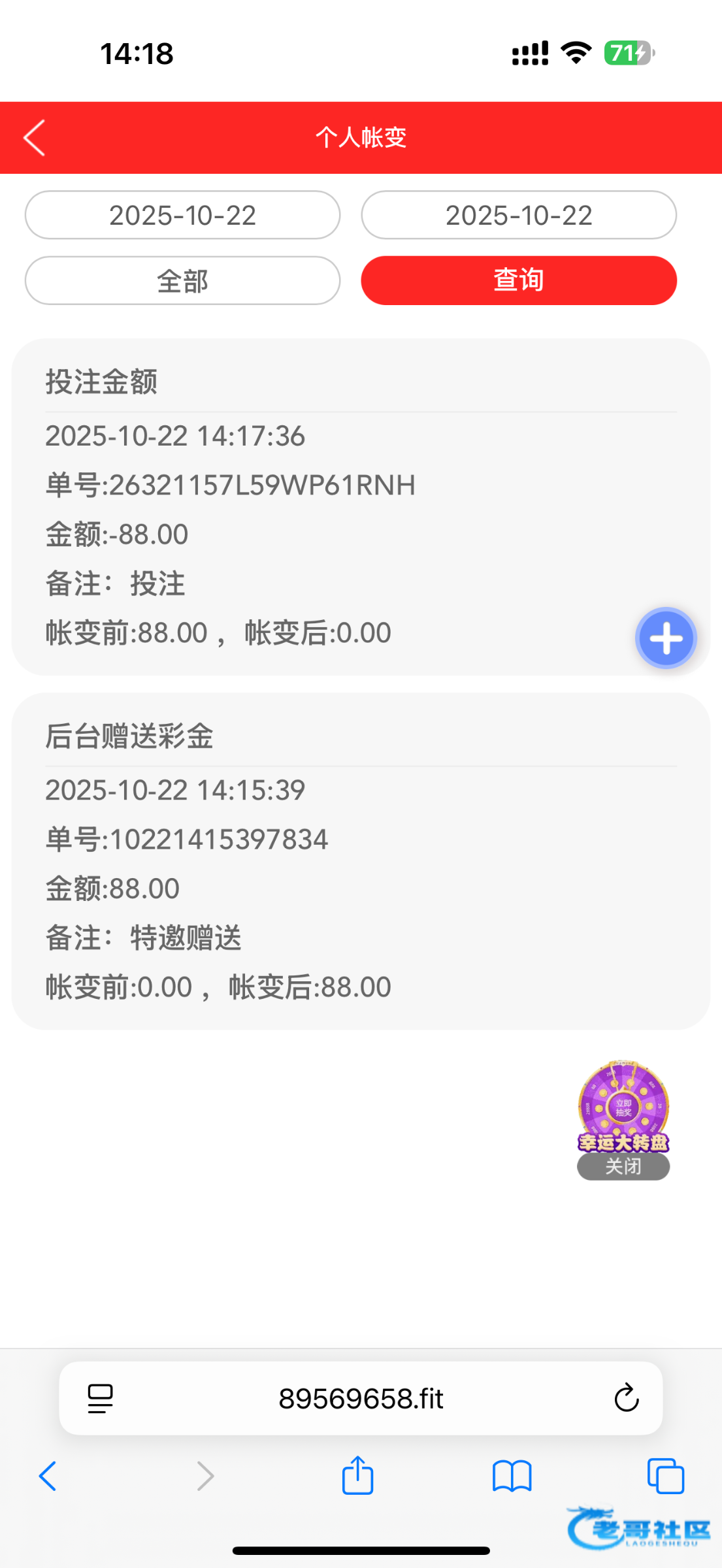Tap the red 查询 button

[519, 281]
